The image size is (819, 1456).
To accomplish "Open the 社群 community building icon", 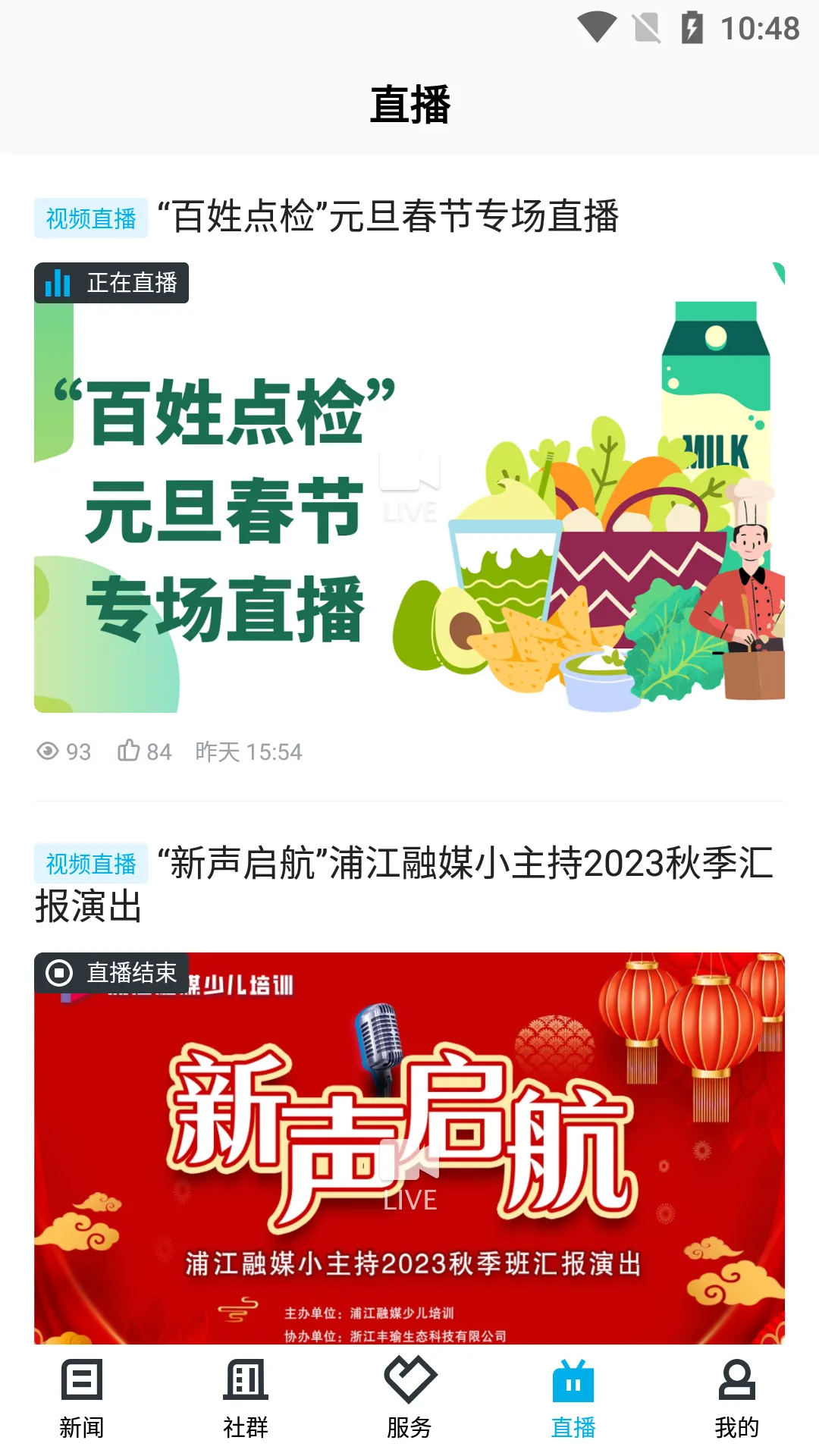I will [246, 1389].
